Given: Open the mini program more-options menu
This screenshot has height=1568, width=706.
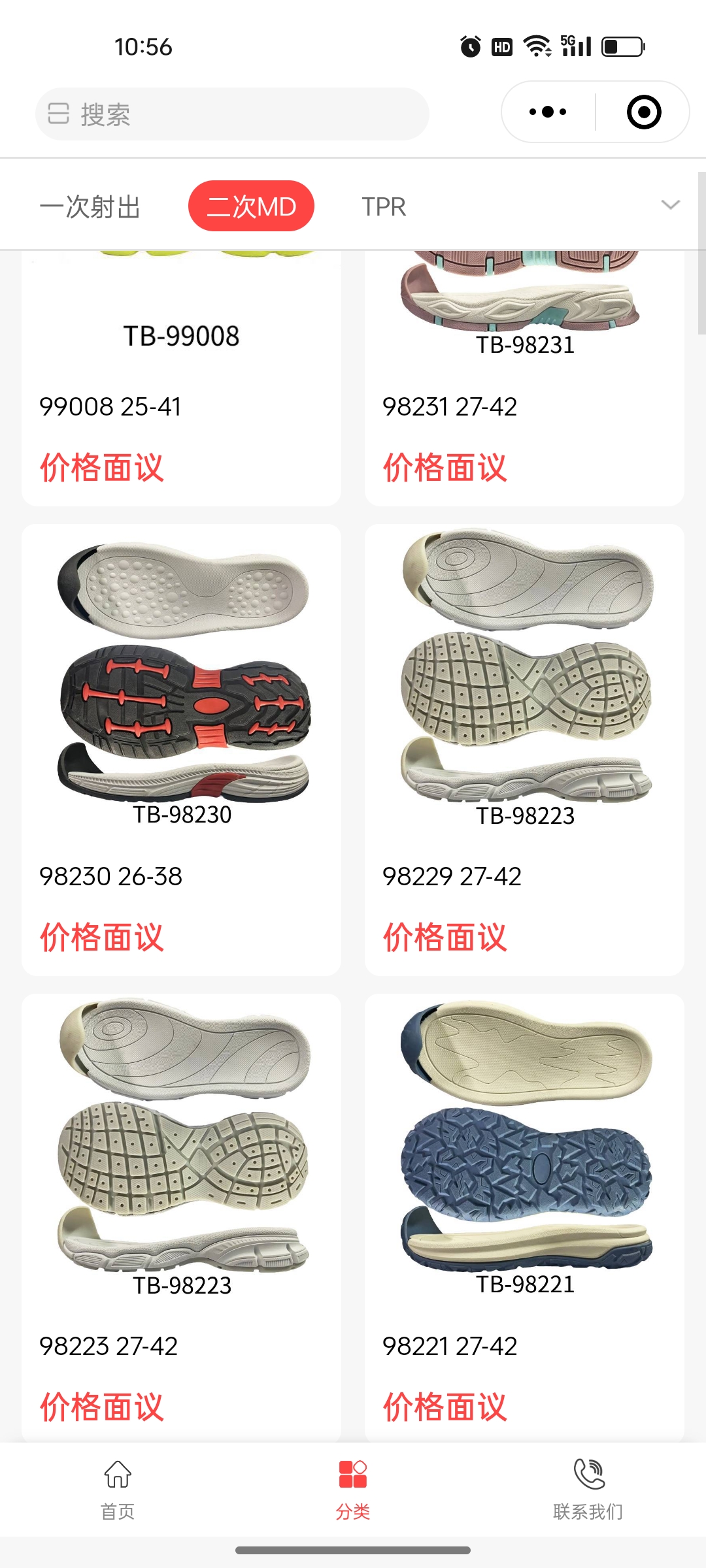Looking at the screenshot, I should coord(548,112).
